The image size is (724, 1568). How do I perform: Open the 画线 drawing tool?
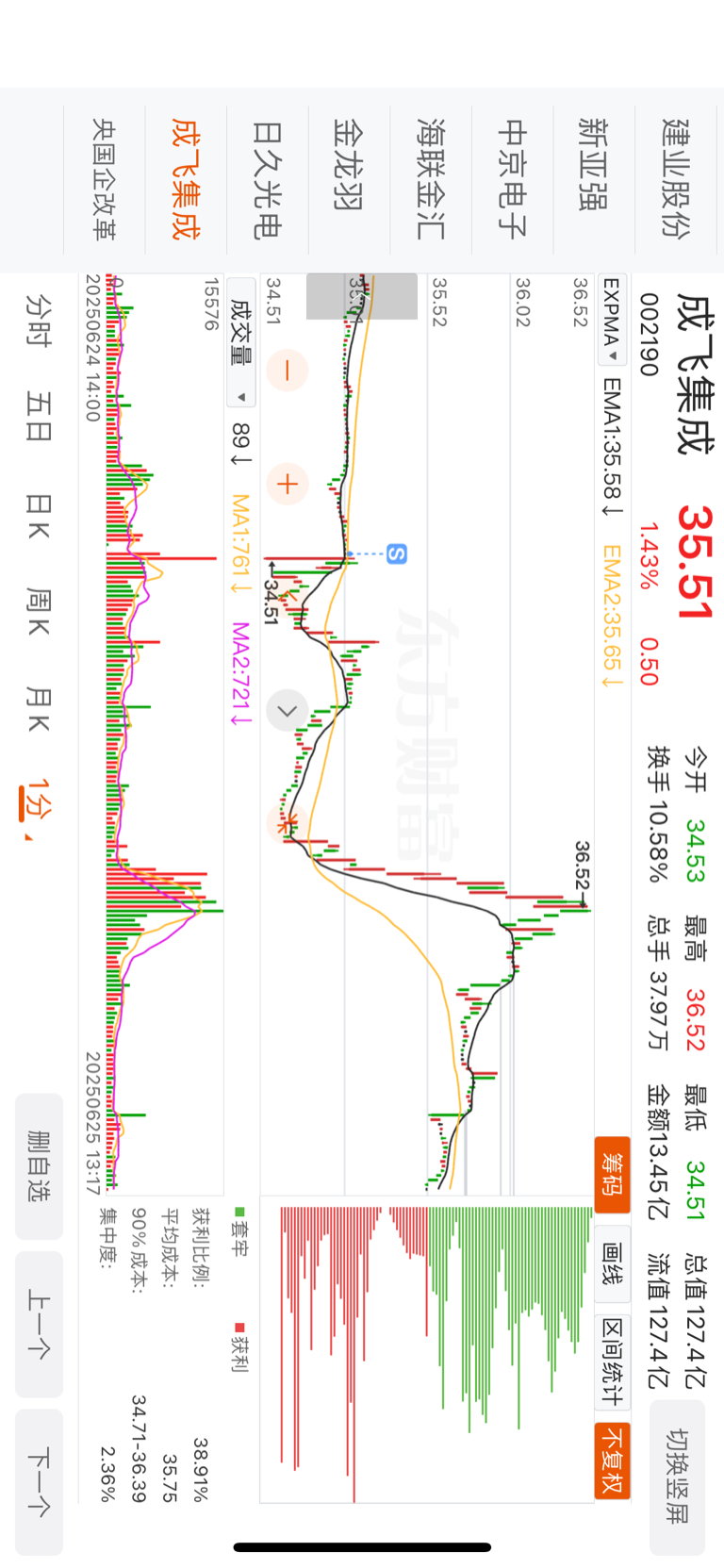pyautogui.click(x=613, y=1263)
